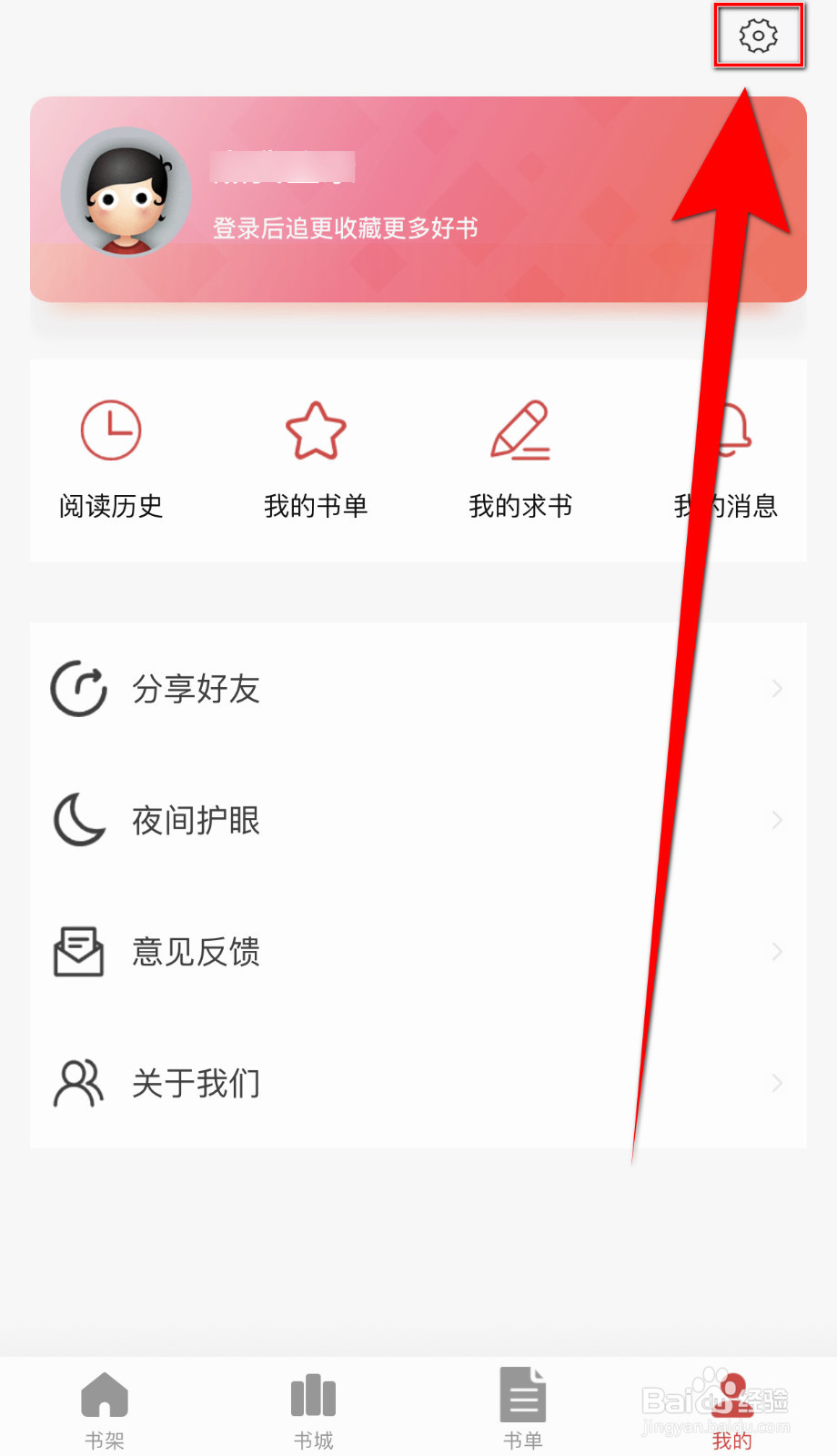Click the 关于我们 people icon

[78, 1083]
